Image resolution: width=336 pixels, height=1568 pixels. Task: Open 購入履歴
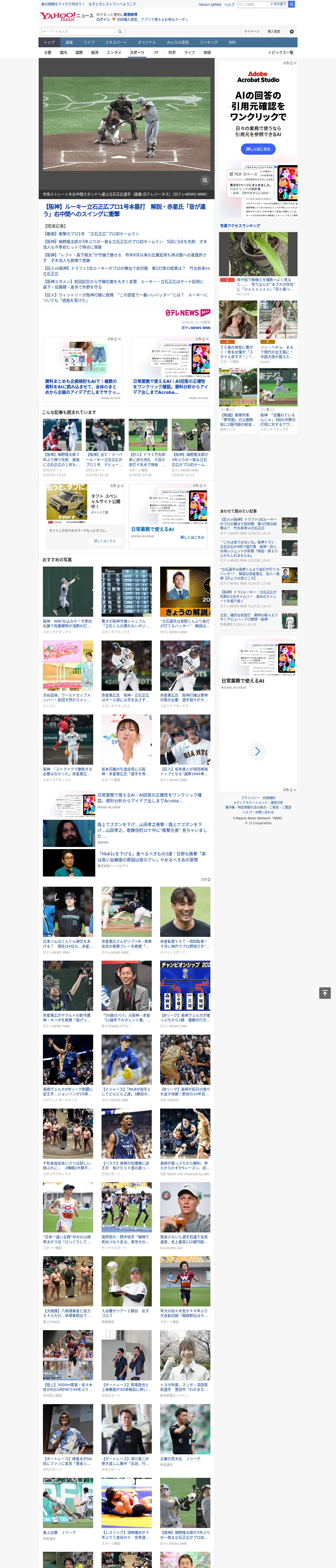click(x=274, y=31)
